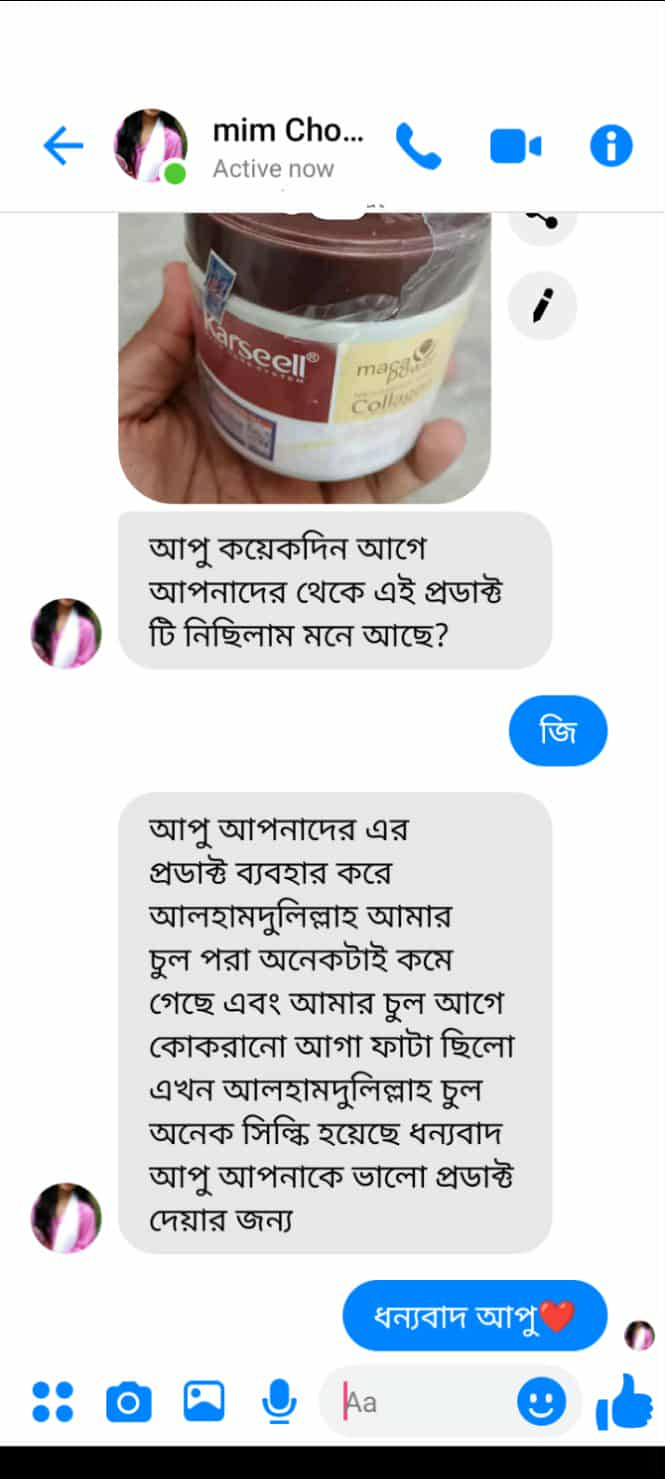The image size is (665, 1479).
Task: Open mim's profile from the header
Action: tap(287, 147)
